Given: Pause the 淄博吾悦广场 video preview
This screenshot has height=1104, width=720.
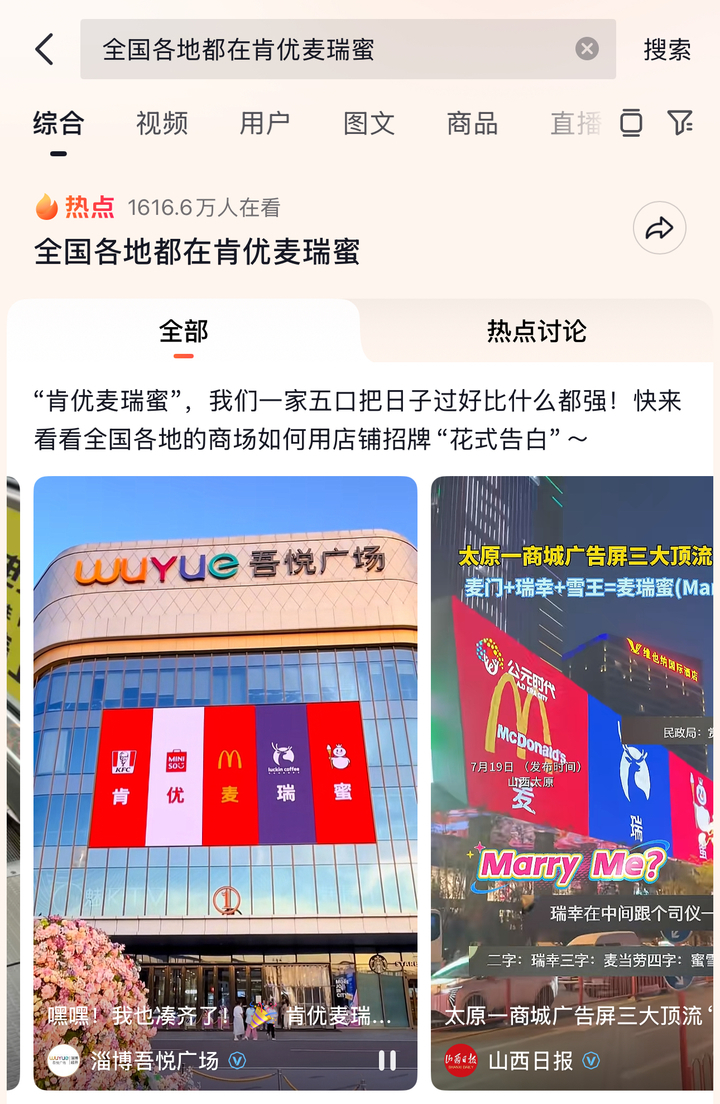Looking at the screenshot, I should click(387, 1060).
